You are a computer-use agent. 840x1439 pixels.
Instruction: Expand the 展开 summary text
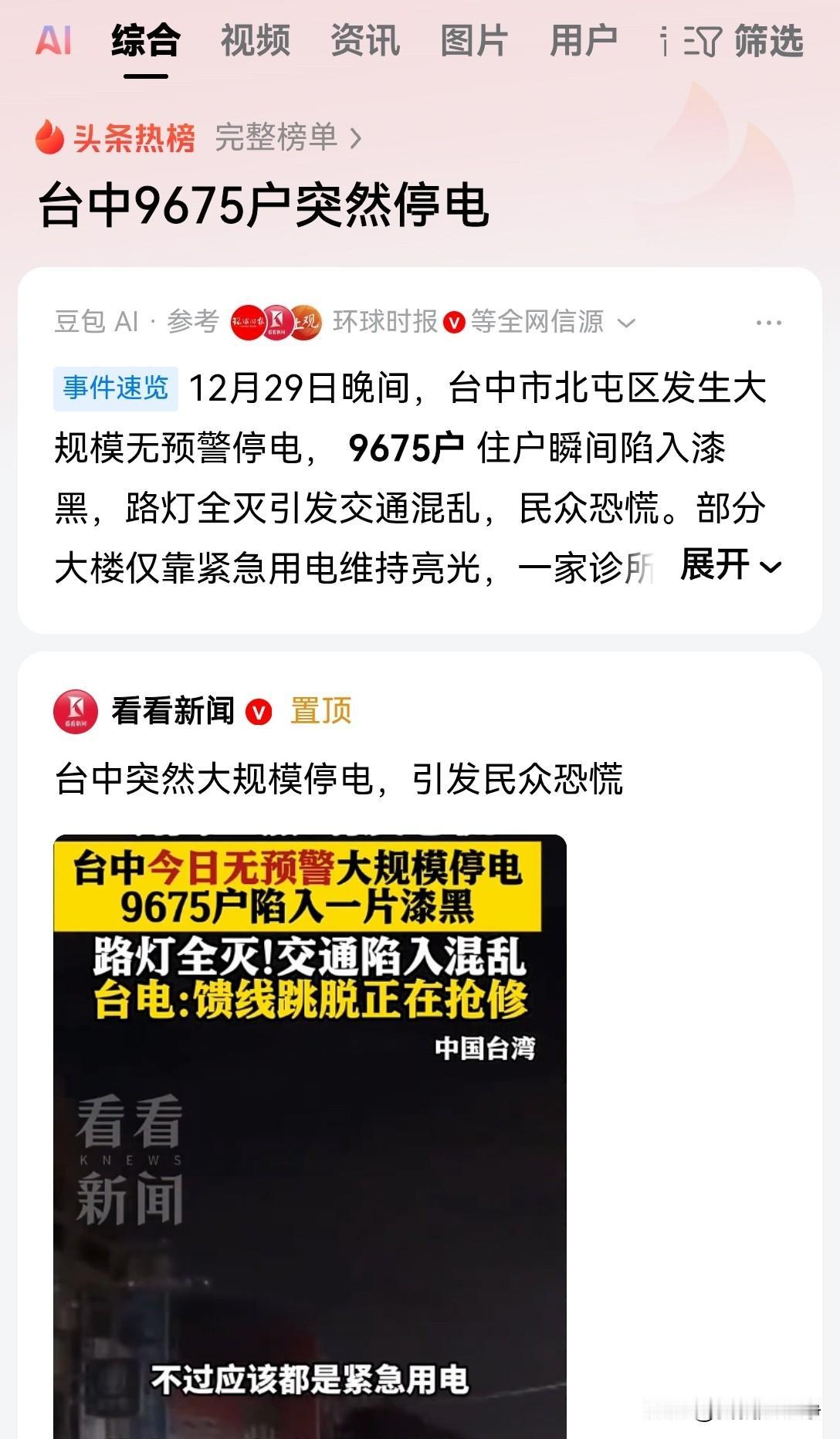click(x=723, y=567)
